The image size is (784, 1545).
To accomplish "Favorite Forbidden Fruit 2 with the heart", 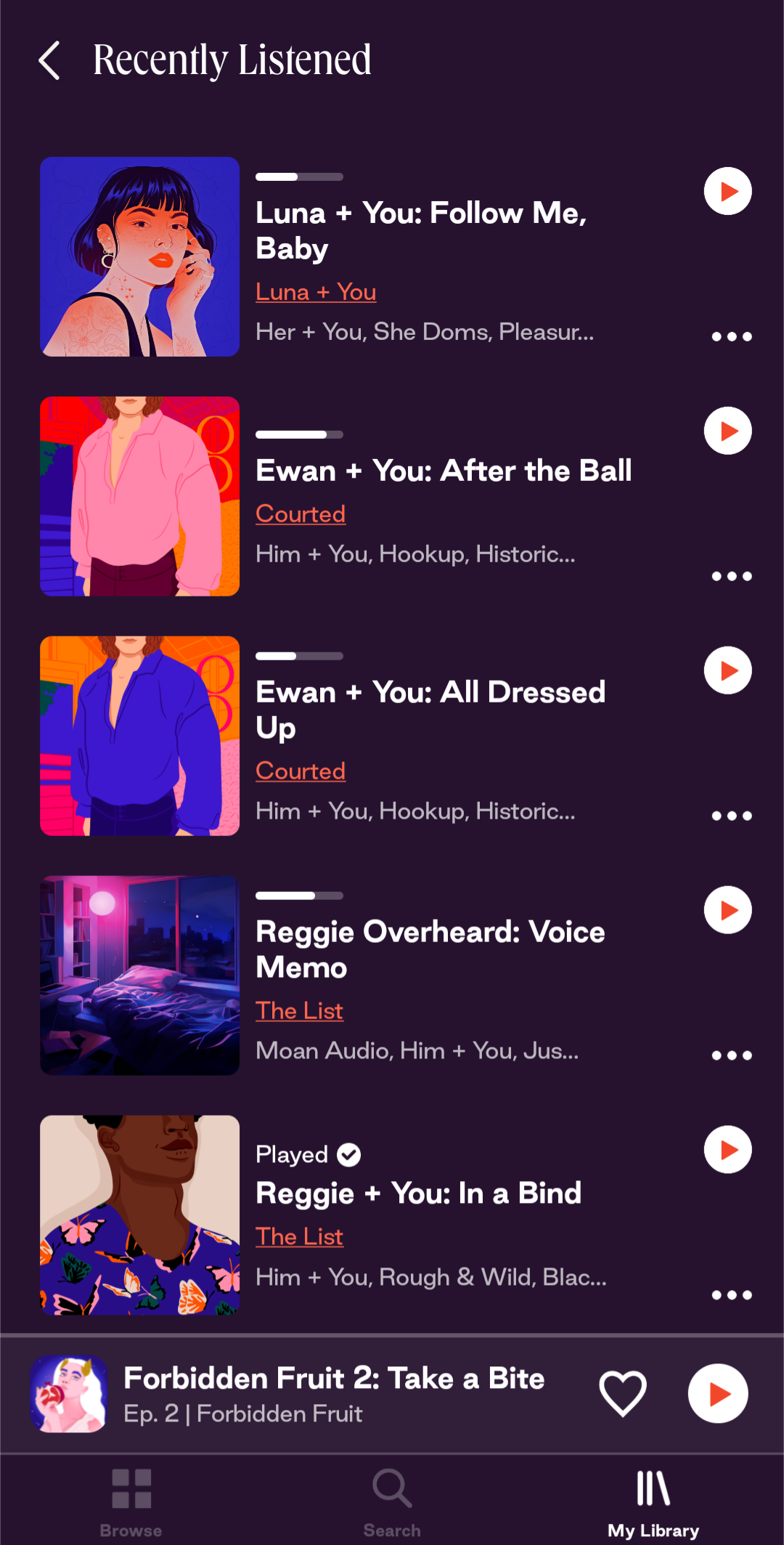I will pyautogui.click(x=623, y=1393).
